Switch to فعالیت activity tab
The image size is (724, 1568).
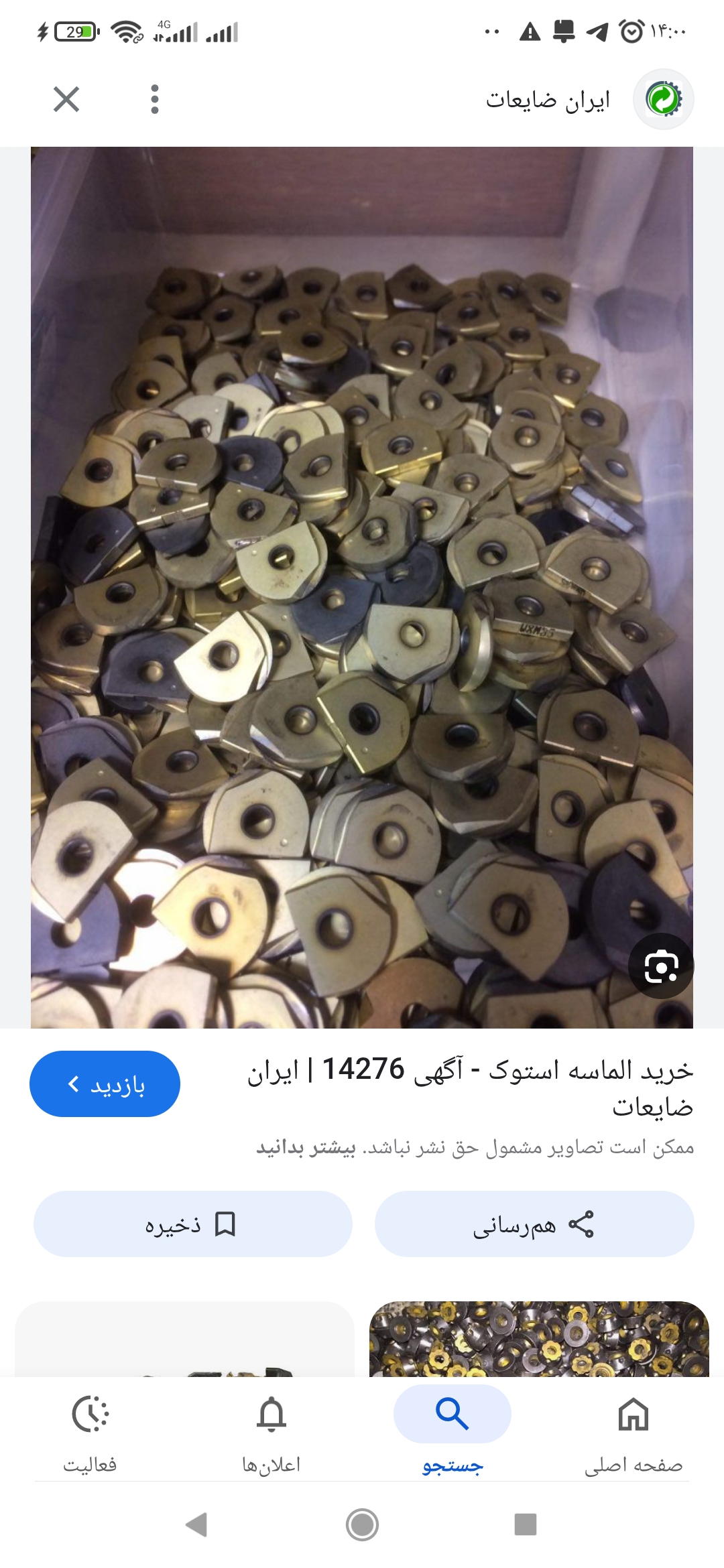[x=90, y=1431]
